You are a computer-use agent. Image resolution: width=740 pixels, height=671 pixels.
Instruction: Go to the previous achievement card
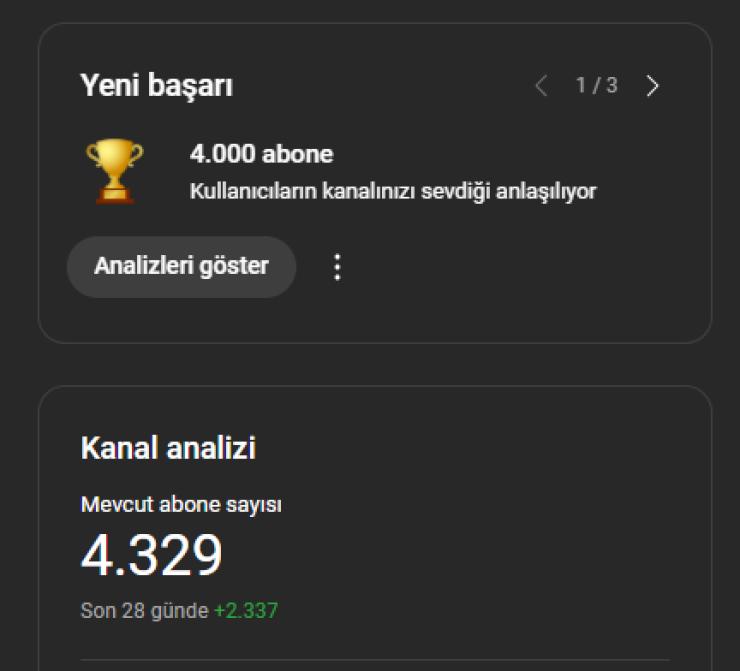point(541,86)
